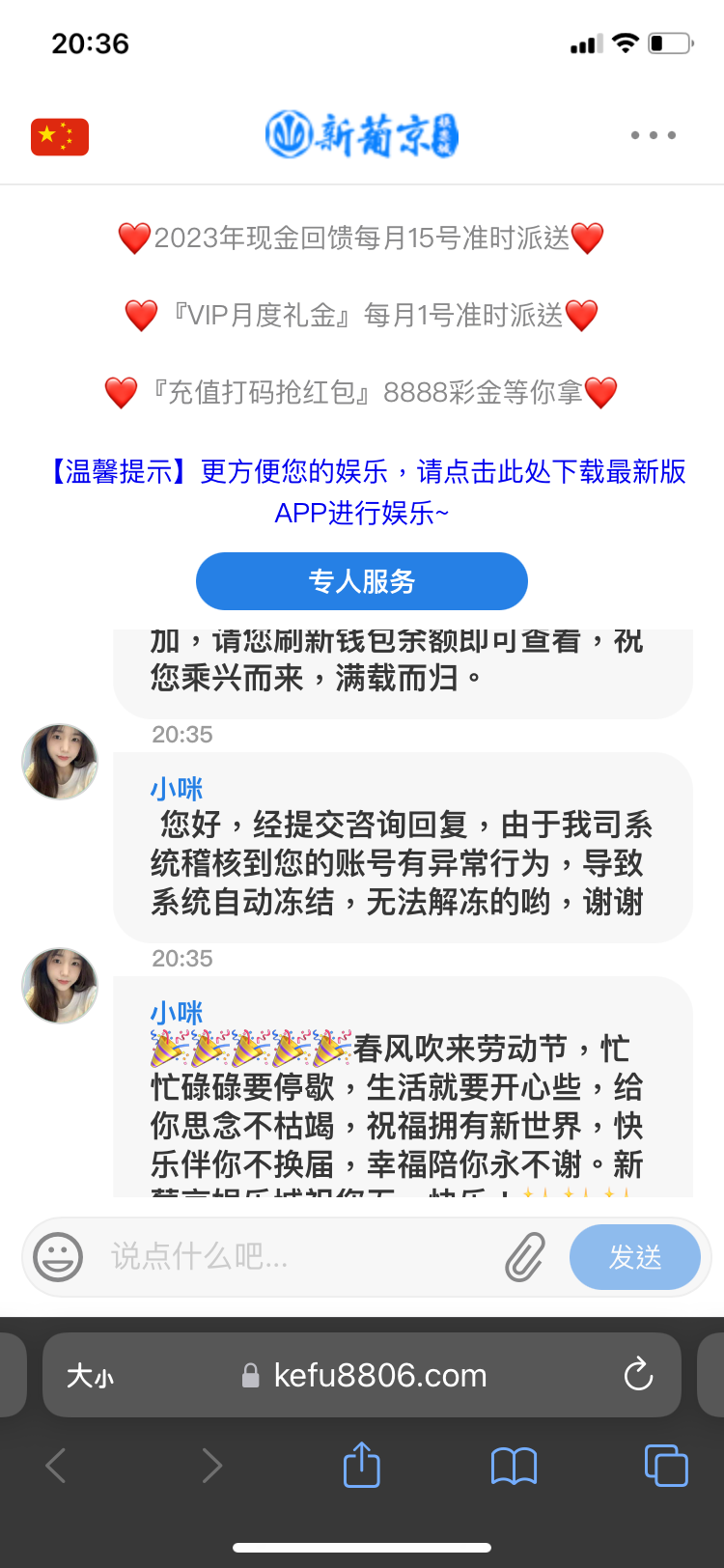Open the three-dot overflow menu
This screenshot has height=1568, width=724.
(x=654, y=135)
